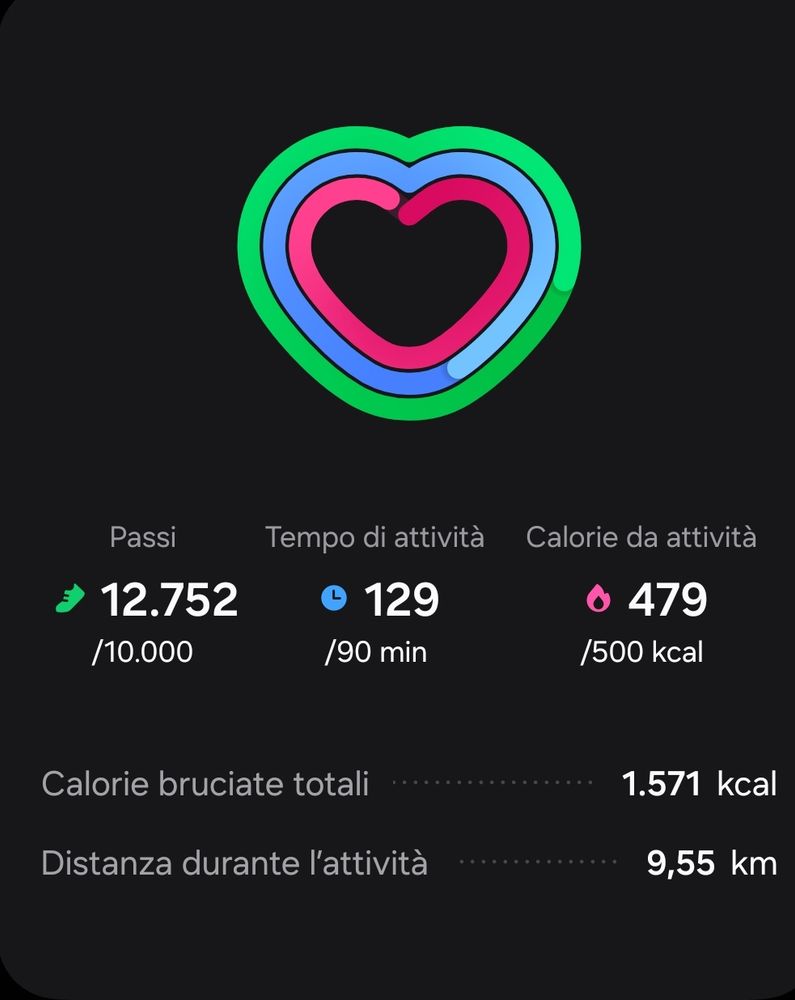The width and height of the screenshot is (795, 1000).
Task: Open Tempo di attività details
Action: point(376,598)
